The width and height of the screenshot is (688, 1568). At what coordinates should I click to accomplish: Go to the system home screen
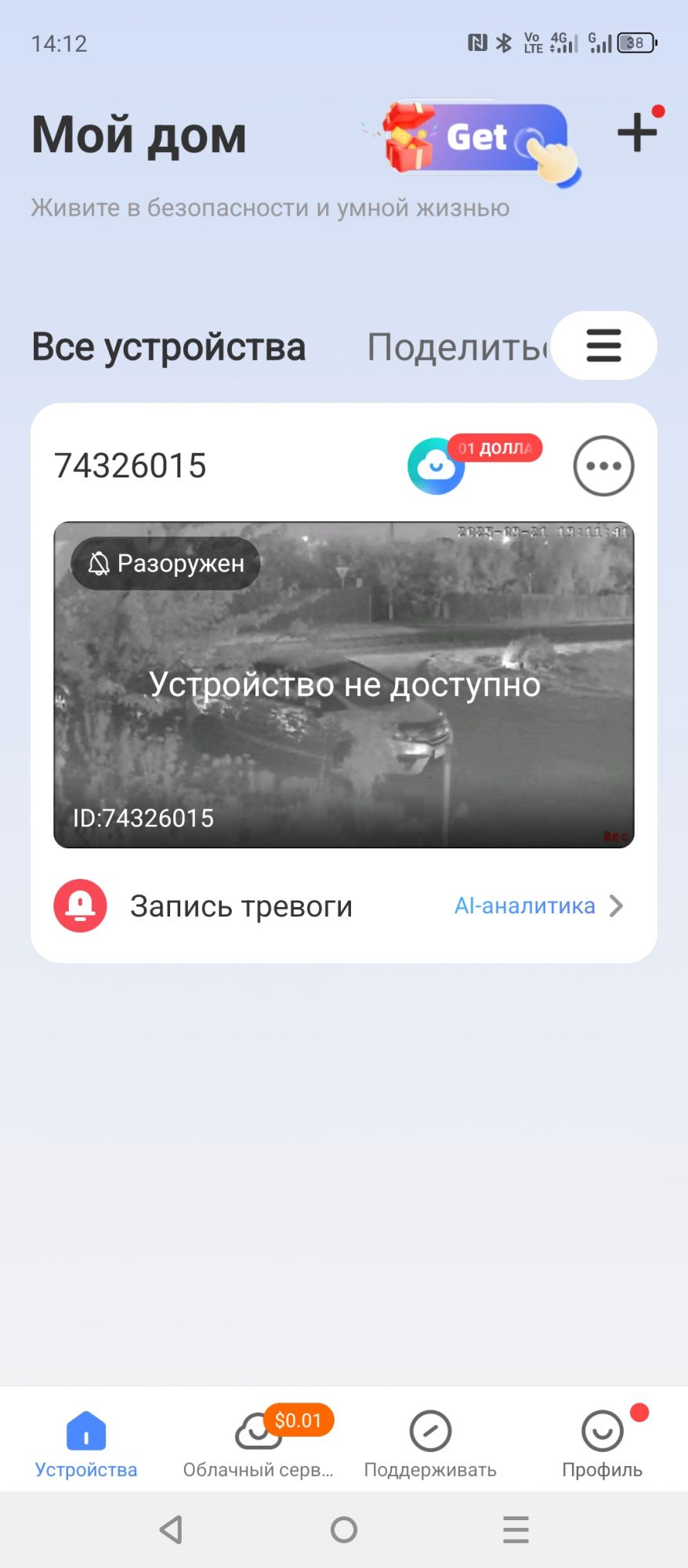pyautogui.click(x=344, y=1530)
